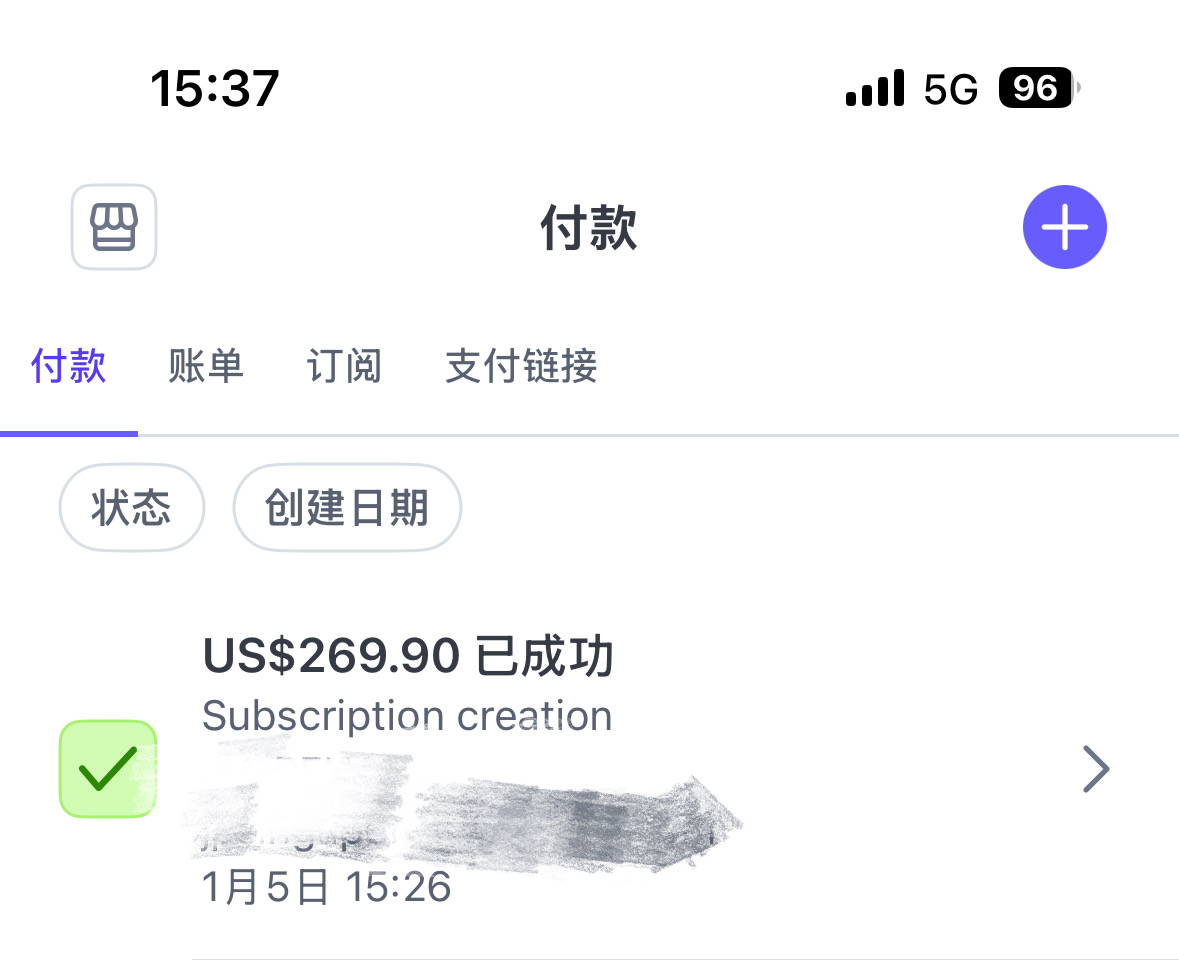Open the US$269.90 Subscription creation payment
The width and height of the screenshot is (1179, 965).
click(x=590, y=769)
